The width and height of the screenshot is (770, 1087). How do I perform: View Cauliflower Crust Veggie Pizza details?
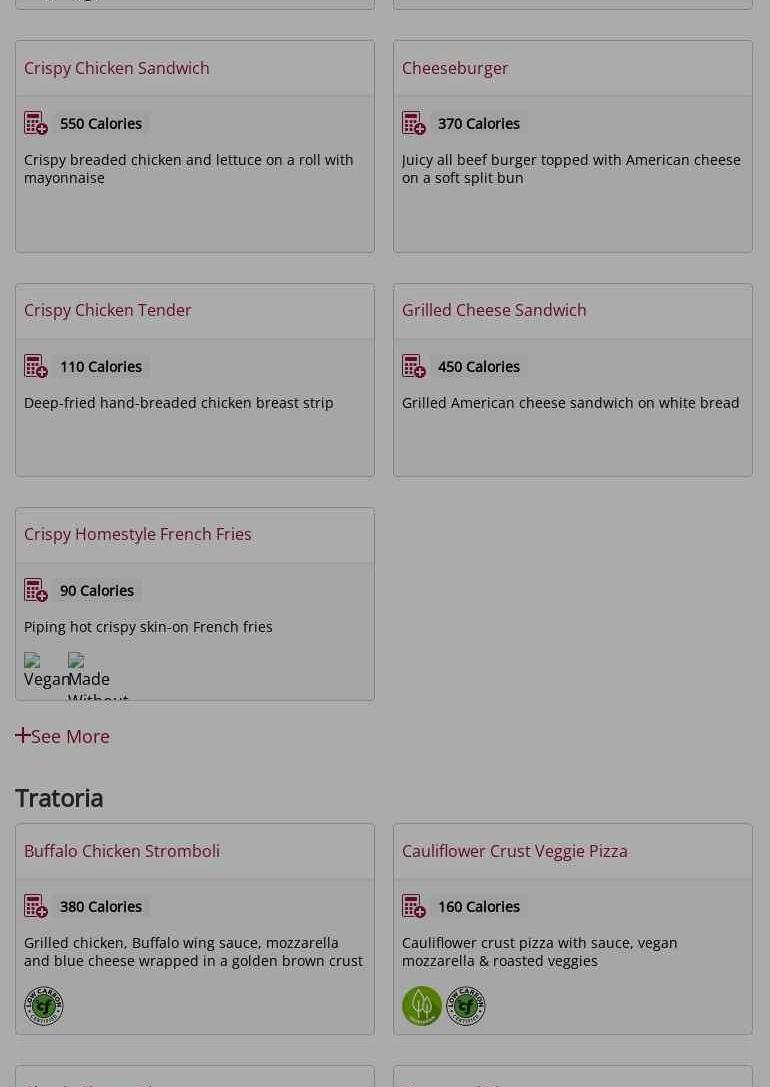tap(514, 851)
